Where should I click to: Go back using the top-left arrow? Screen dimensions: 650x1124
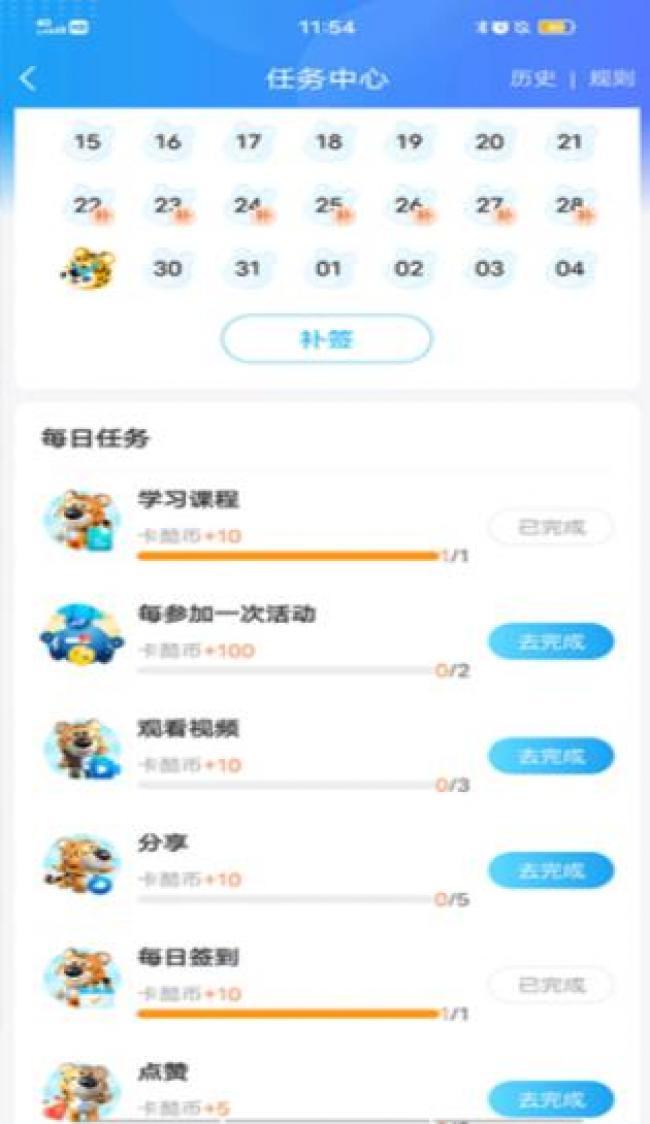[x=28, y=78]
